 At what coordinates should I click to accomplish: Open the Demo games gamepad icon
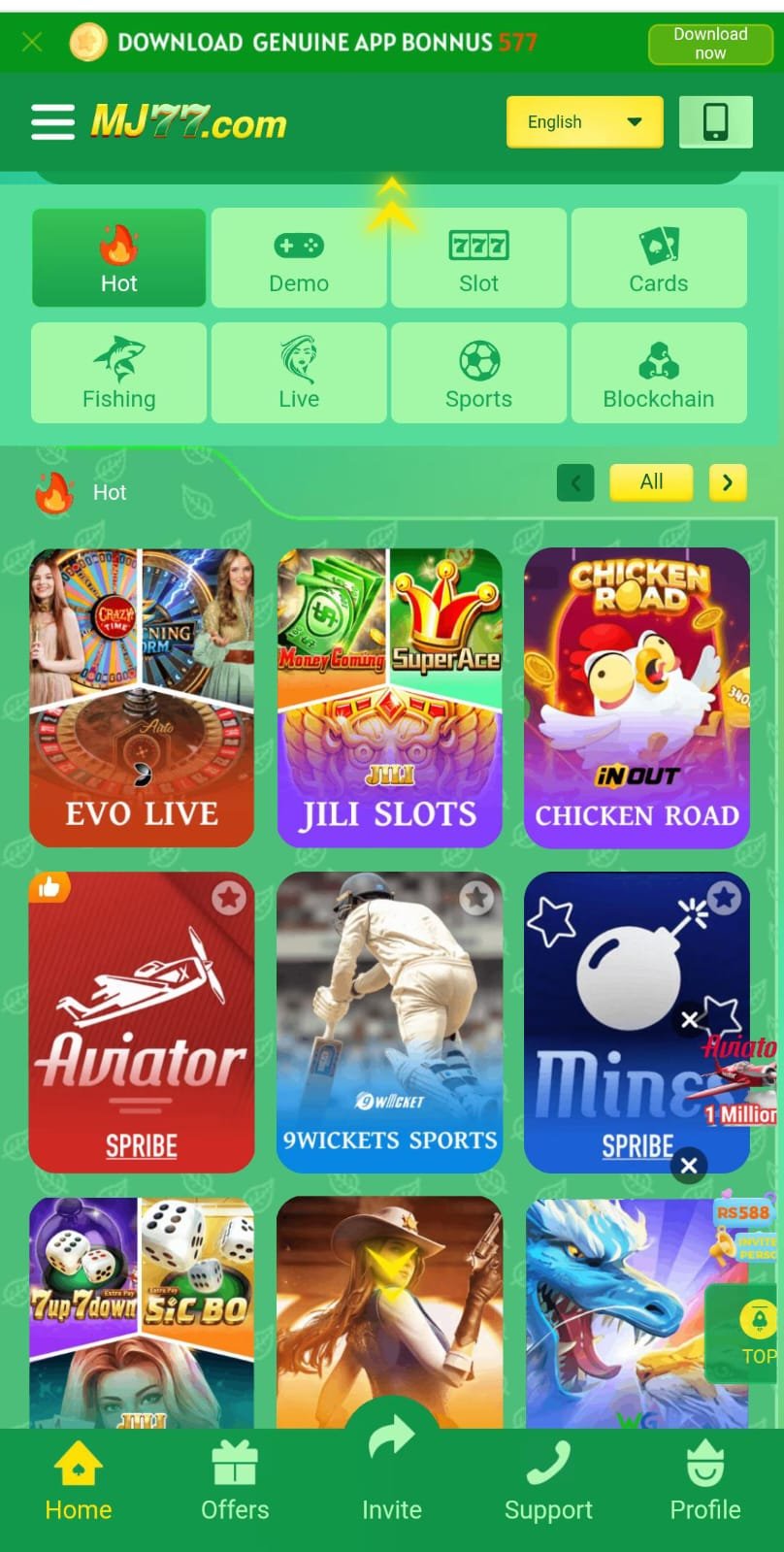299,244
